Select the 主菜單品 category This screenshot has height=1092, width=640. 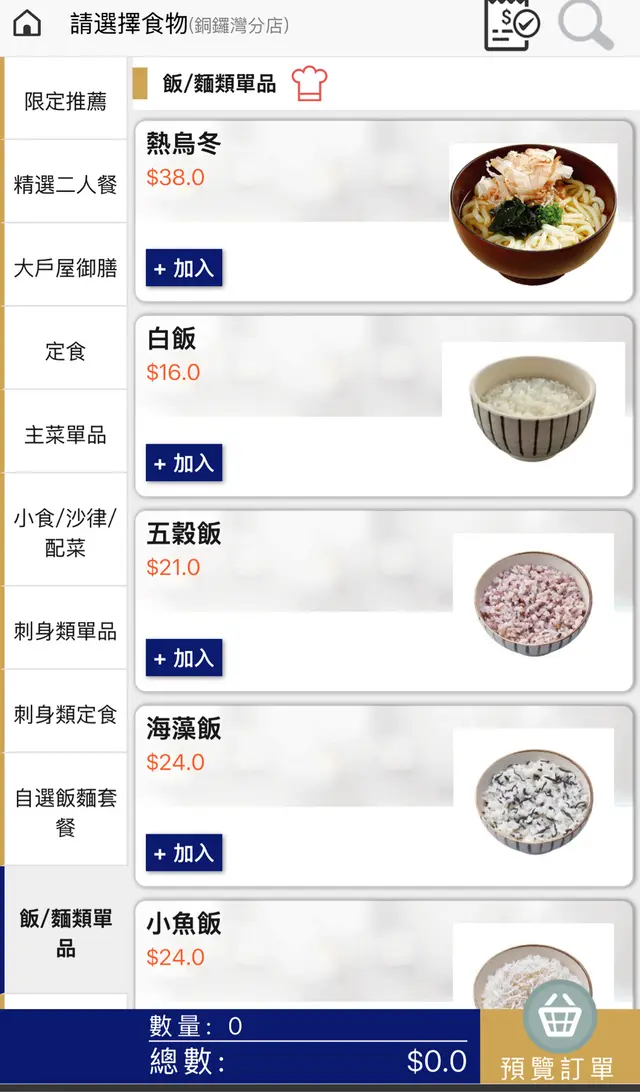click(x=66, y=435)
